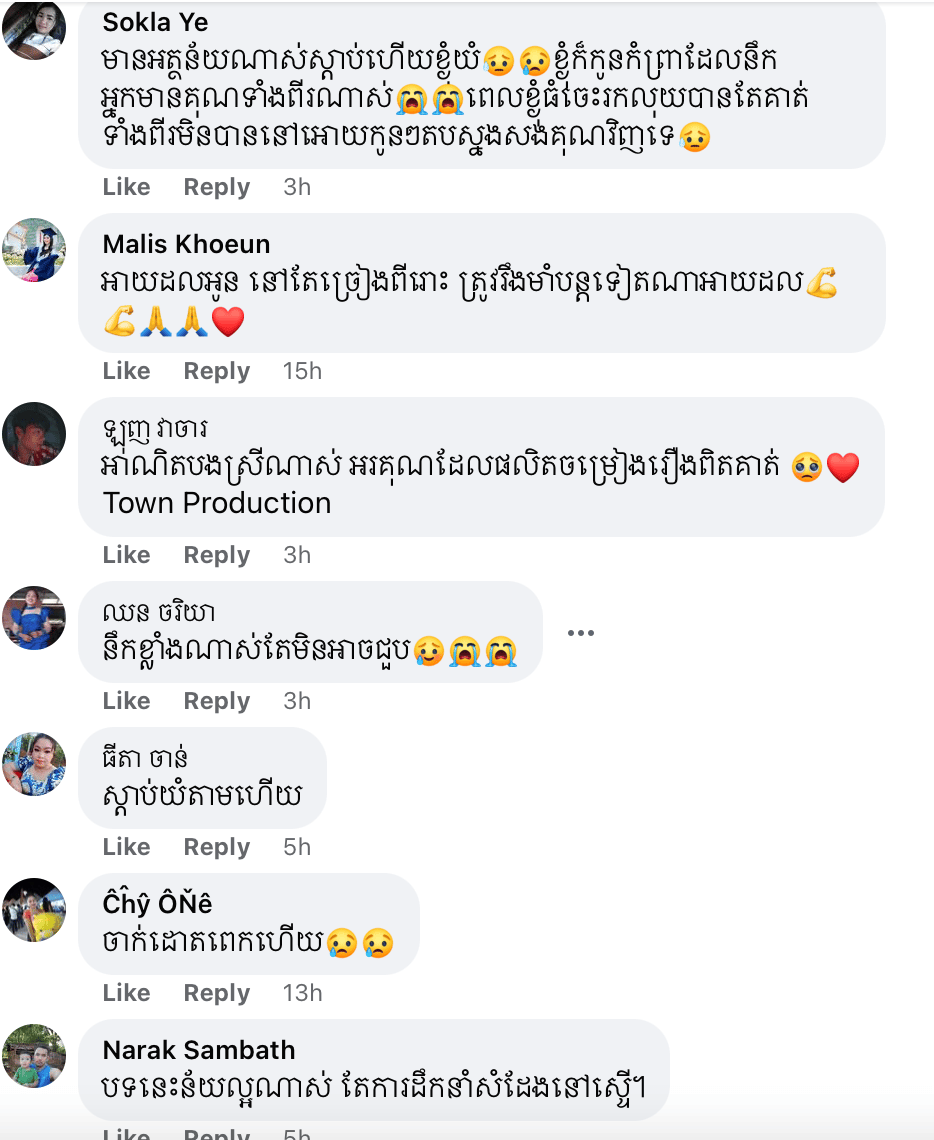Open Narak Sambath's profile name
934x1140 pixels.
(199, 1050)
